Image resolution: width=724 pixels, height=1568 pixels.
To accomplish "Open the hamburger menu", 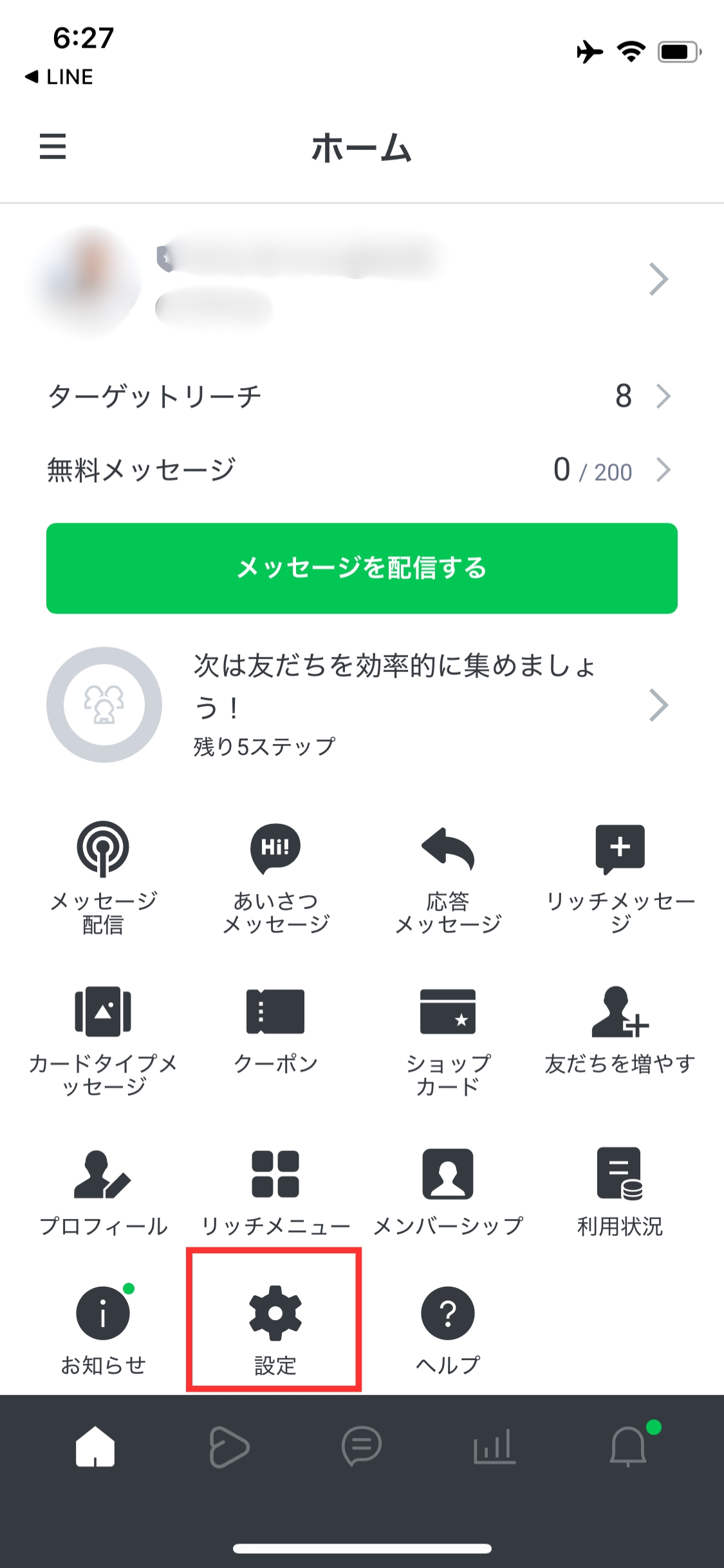I will tap(53, 146).
